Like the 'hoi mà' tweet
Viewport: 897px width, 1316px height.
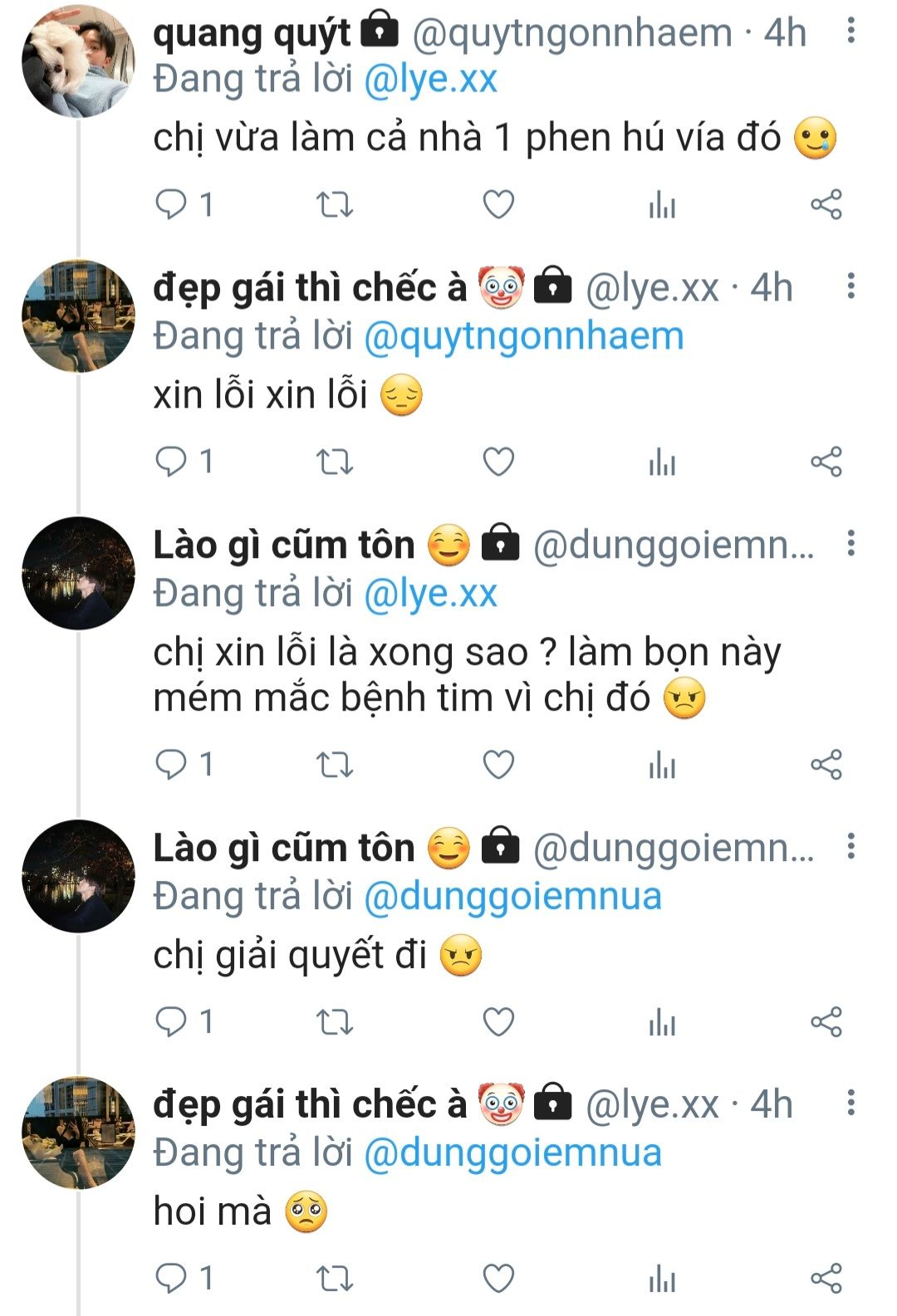[x=498, y=1279]
